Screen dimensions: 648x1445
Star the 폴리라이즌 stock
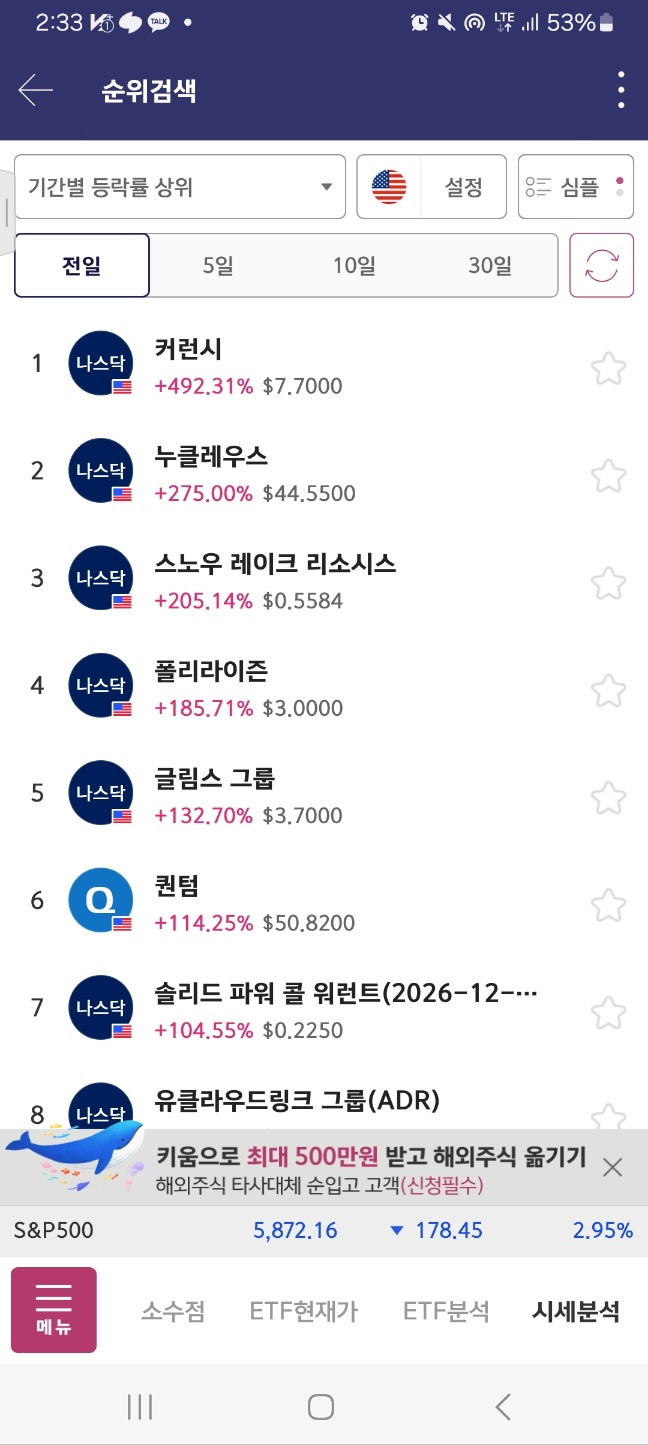[x=608, y=690]
